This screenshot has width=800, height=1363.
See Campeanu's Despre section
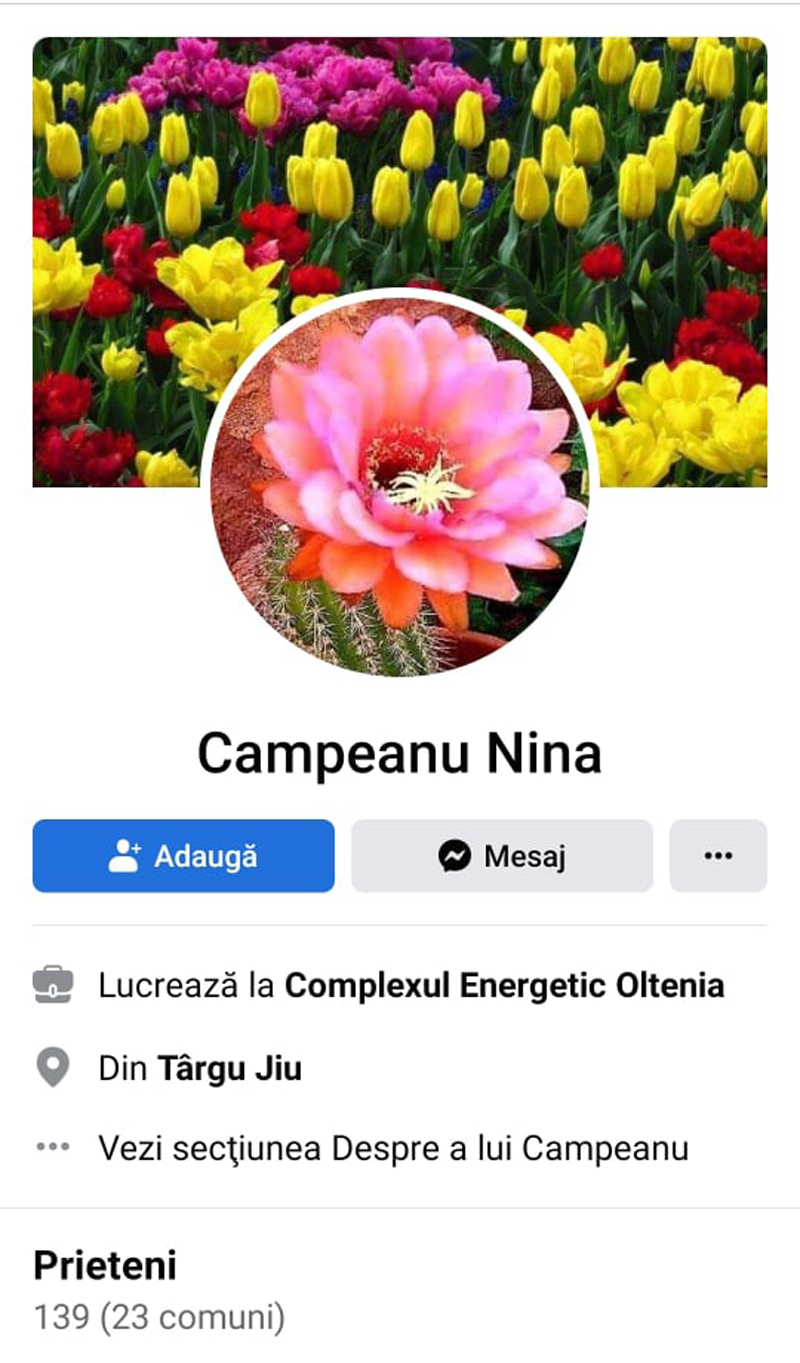tap(393, 1148)
